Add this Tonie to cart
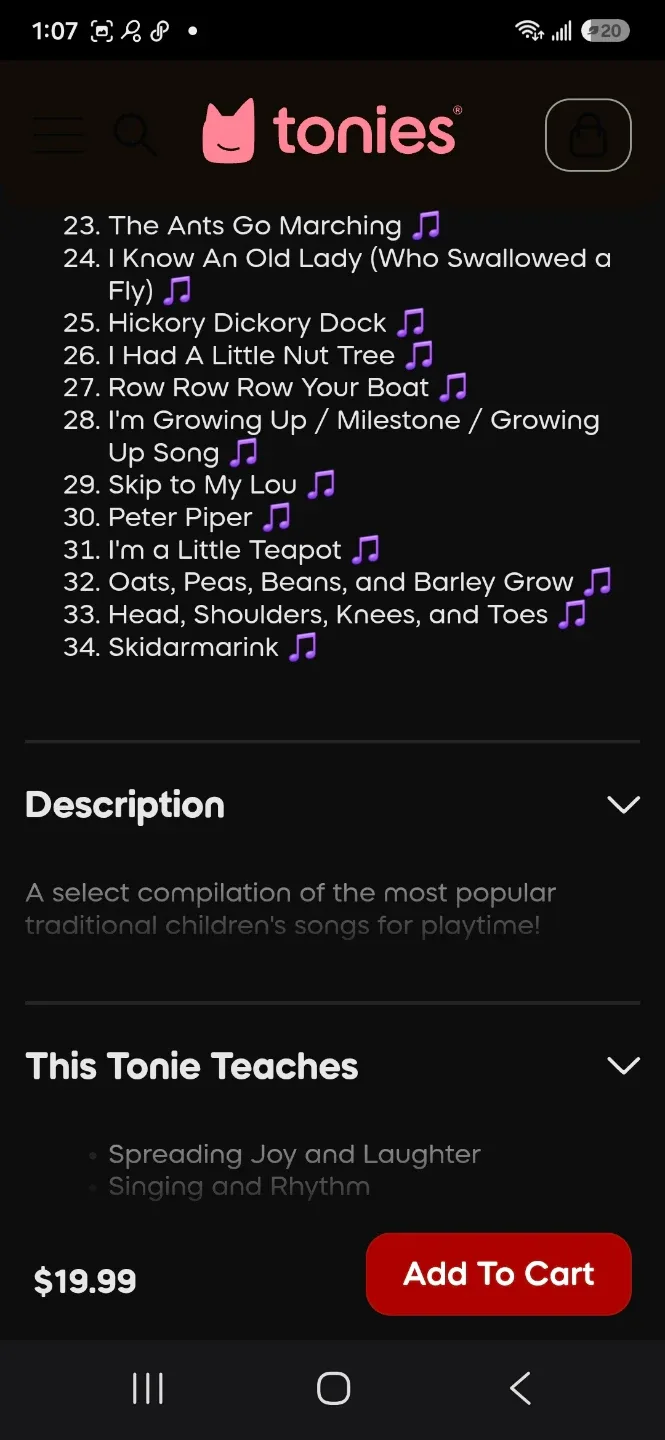665x1440 pixels. point(499,1274)
